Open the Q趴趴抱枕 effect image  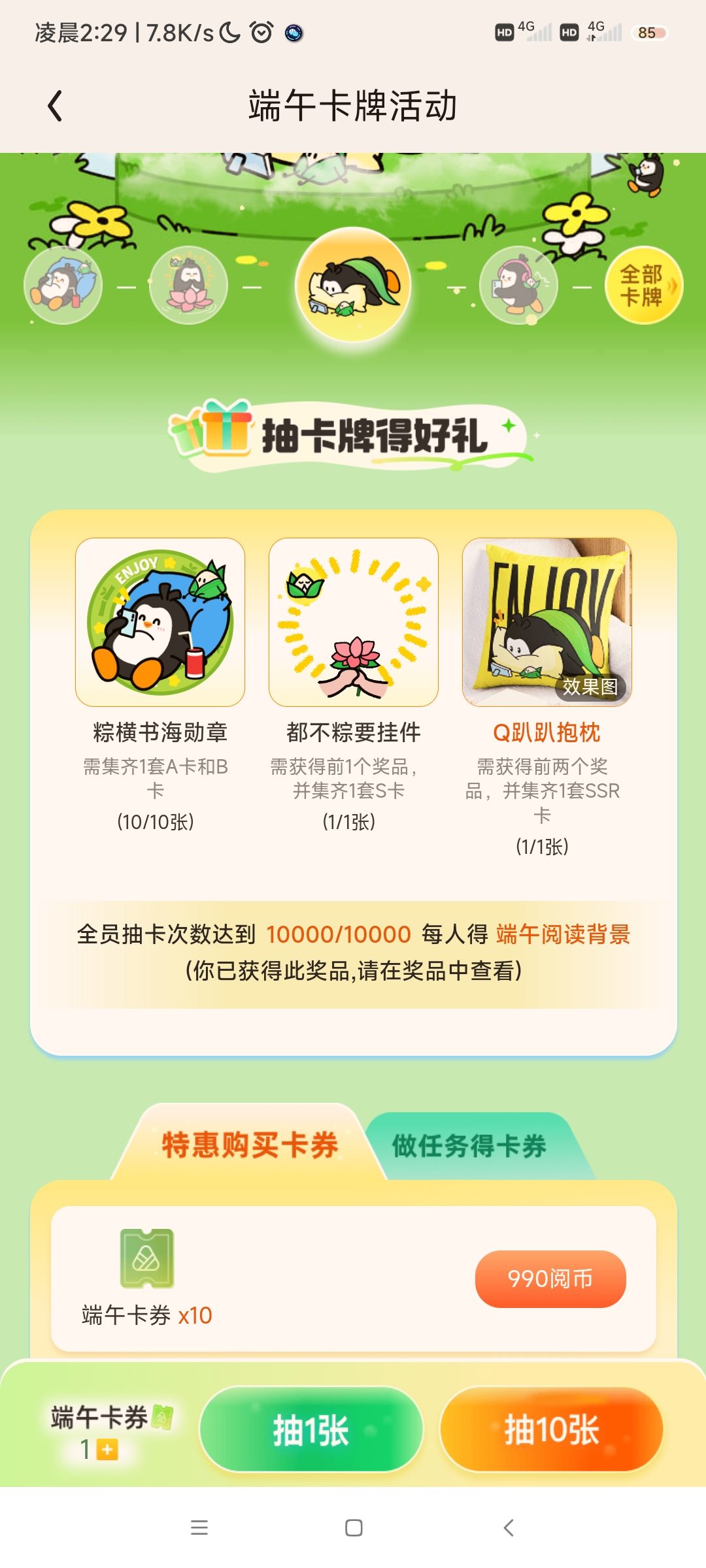547,622
